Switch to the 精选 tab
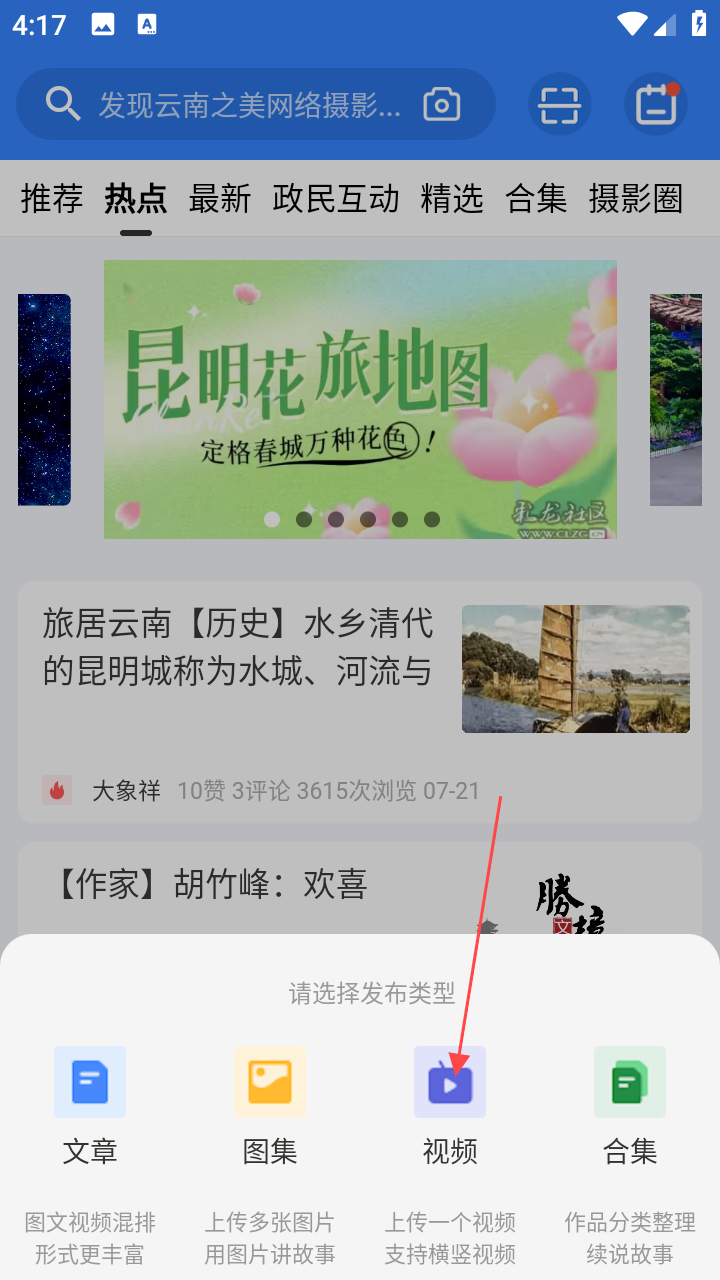 click(x=452, y=198)
